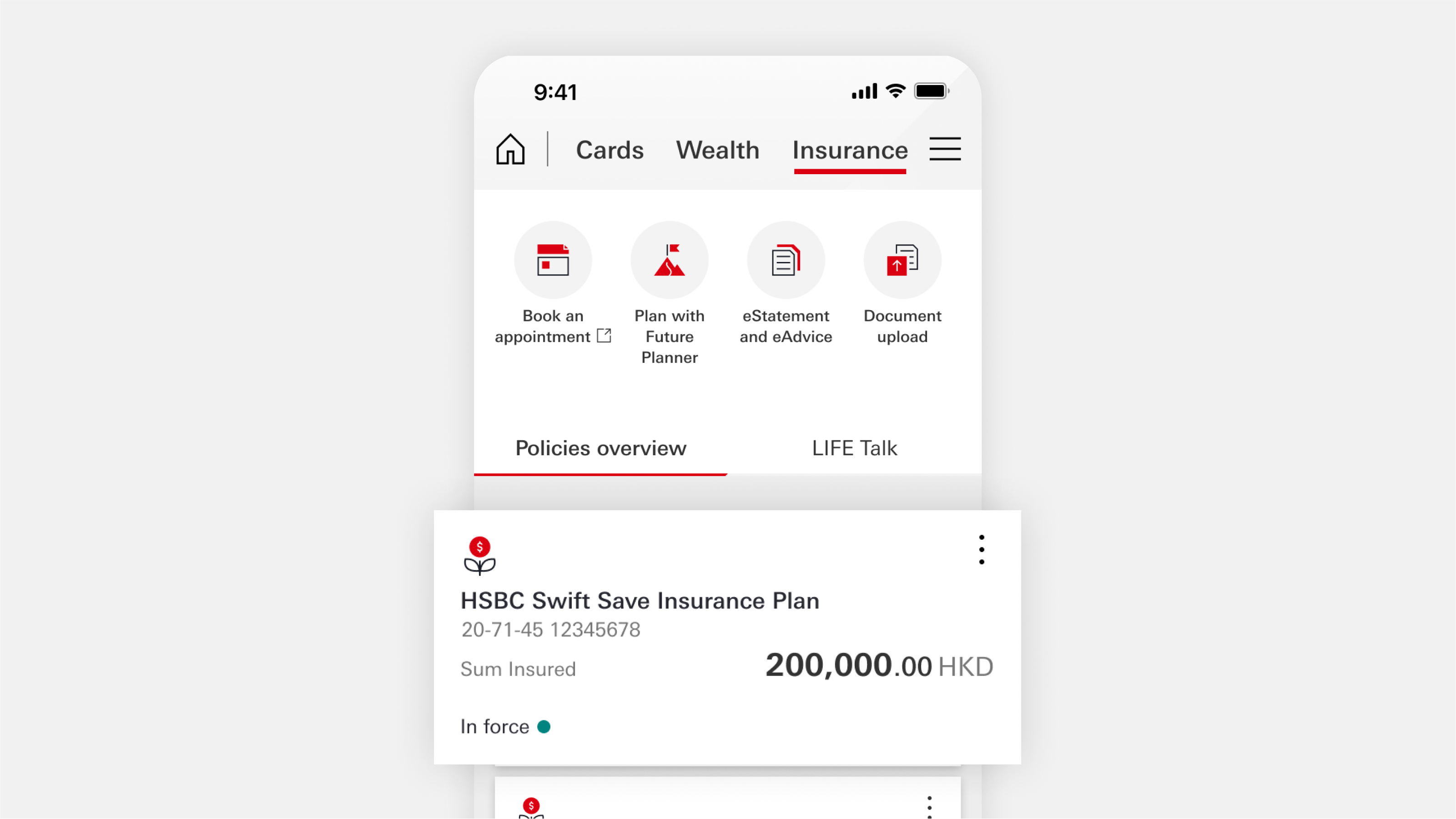Go to the home screen icon

[510, 150]
